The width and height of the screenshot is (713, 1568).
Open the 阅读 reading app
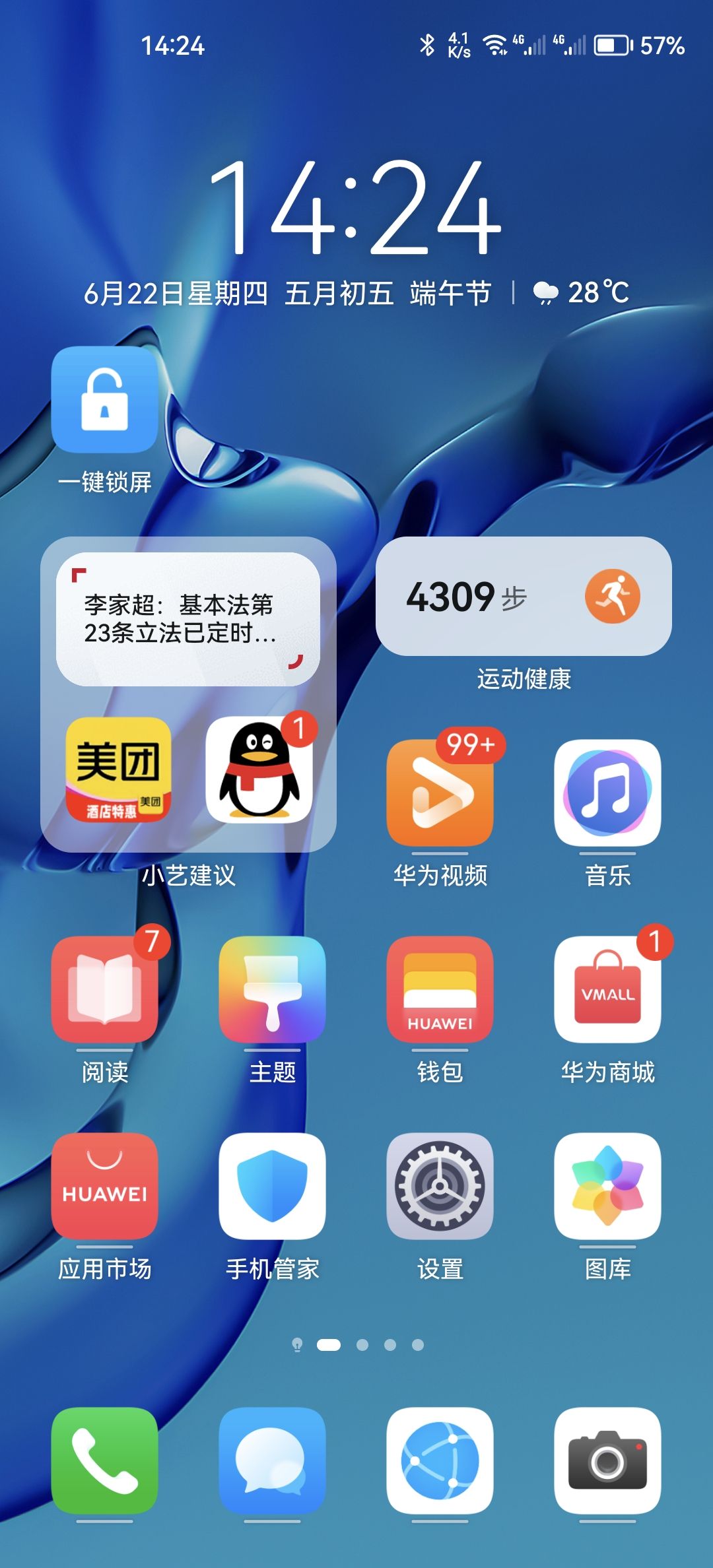pyautogui.click(x=104, y=989)
